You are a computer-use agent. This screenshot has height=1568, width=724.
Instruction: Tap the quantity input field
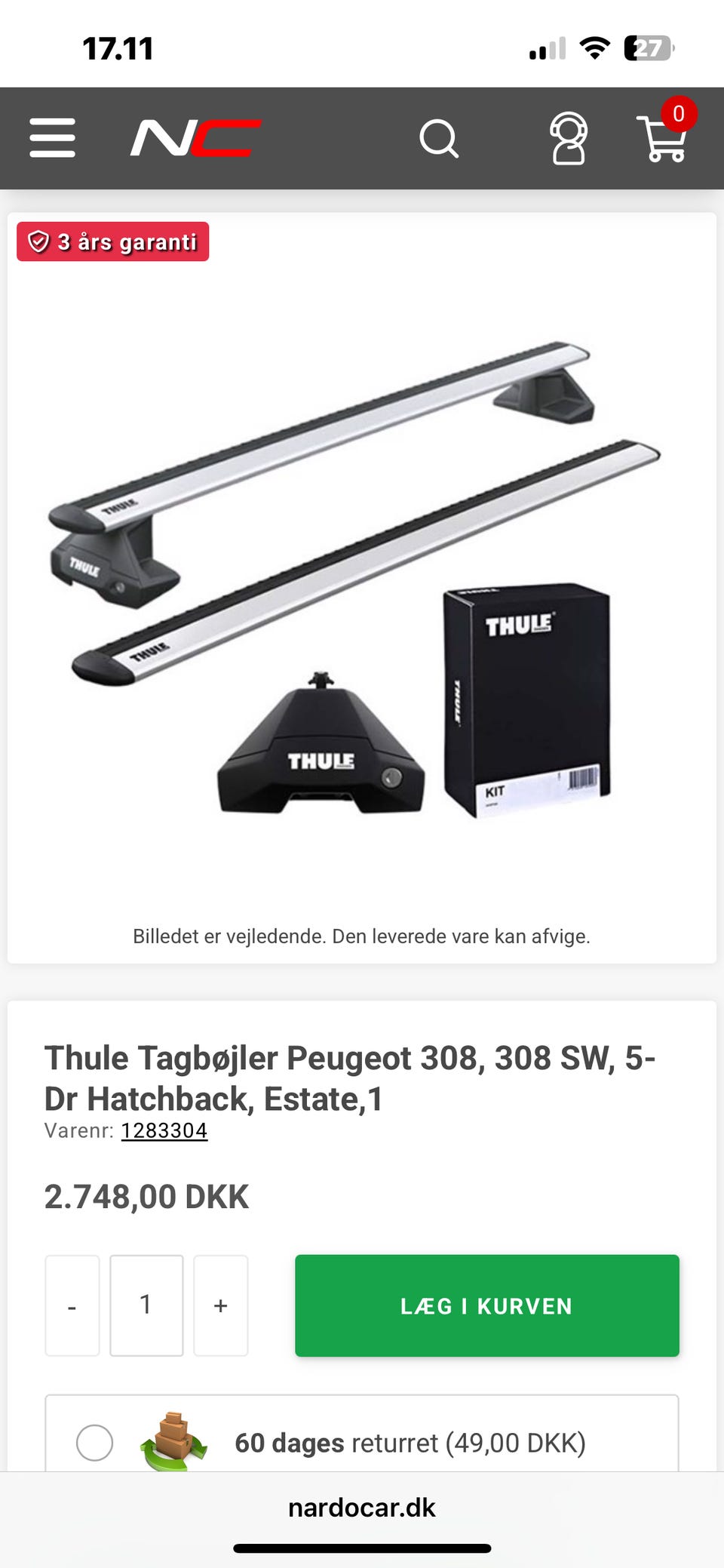[x=146, y=1305]
